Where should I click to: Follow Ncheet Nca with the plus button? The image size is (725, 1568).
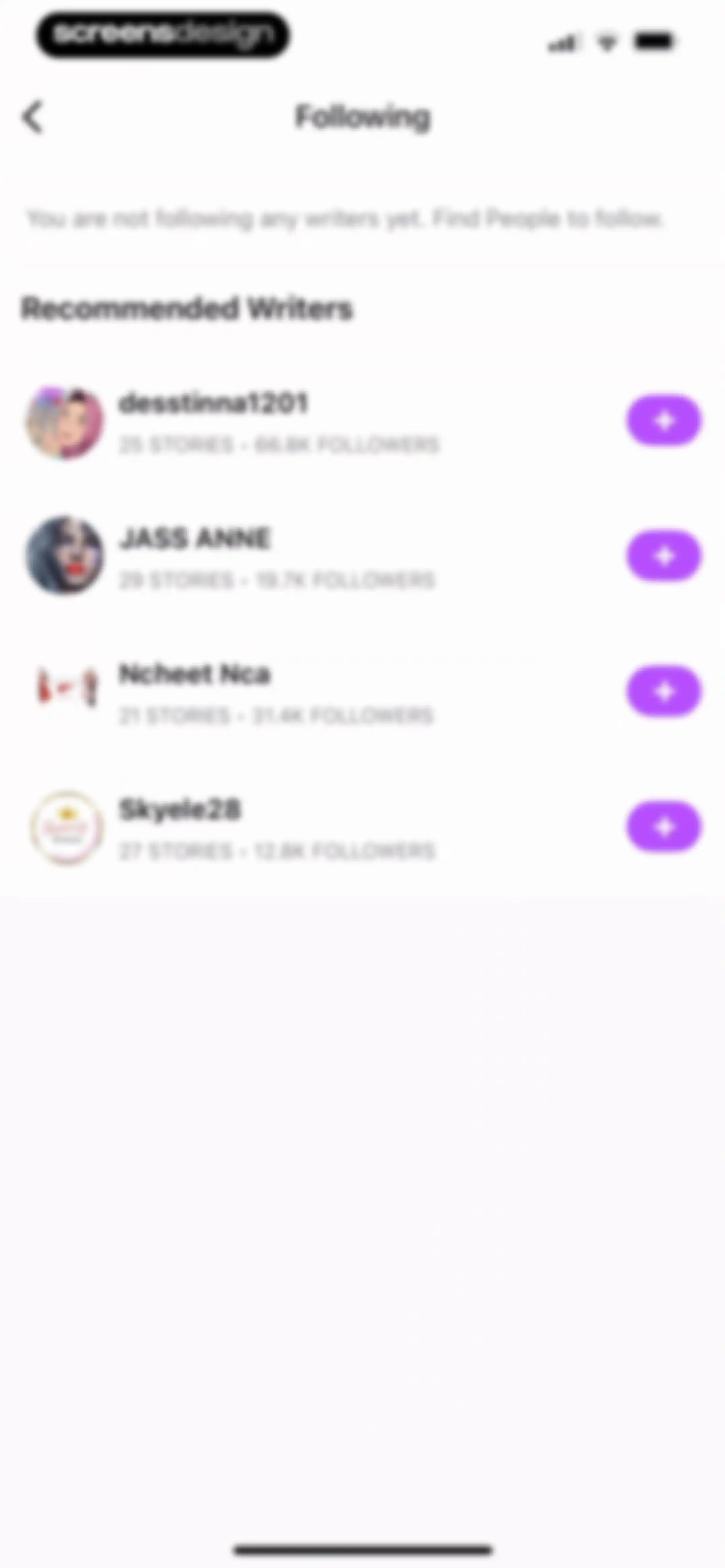click(x=664, y=691)
